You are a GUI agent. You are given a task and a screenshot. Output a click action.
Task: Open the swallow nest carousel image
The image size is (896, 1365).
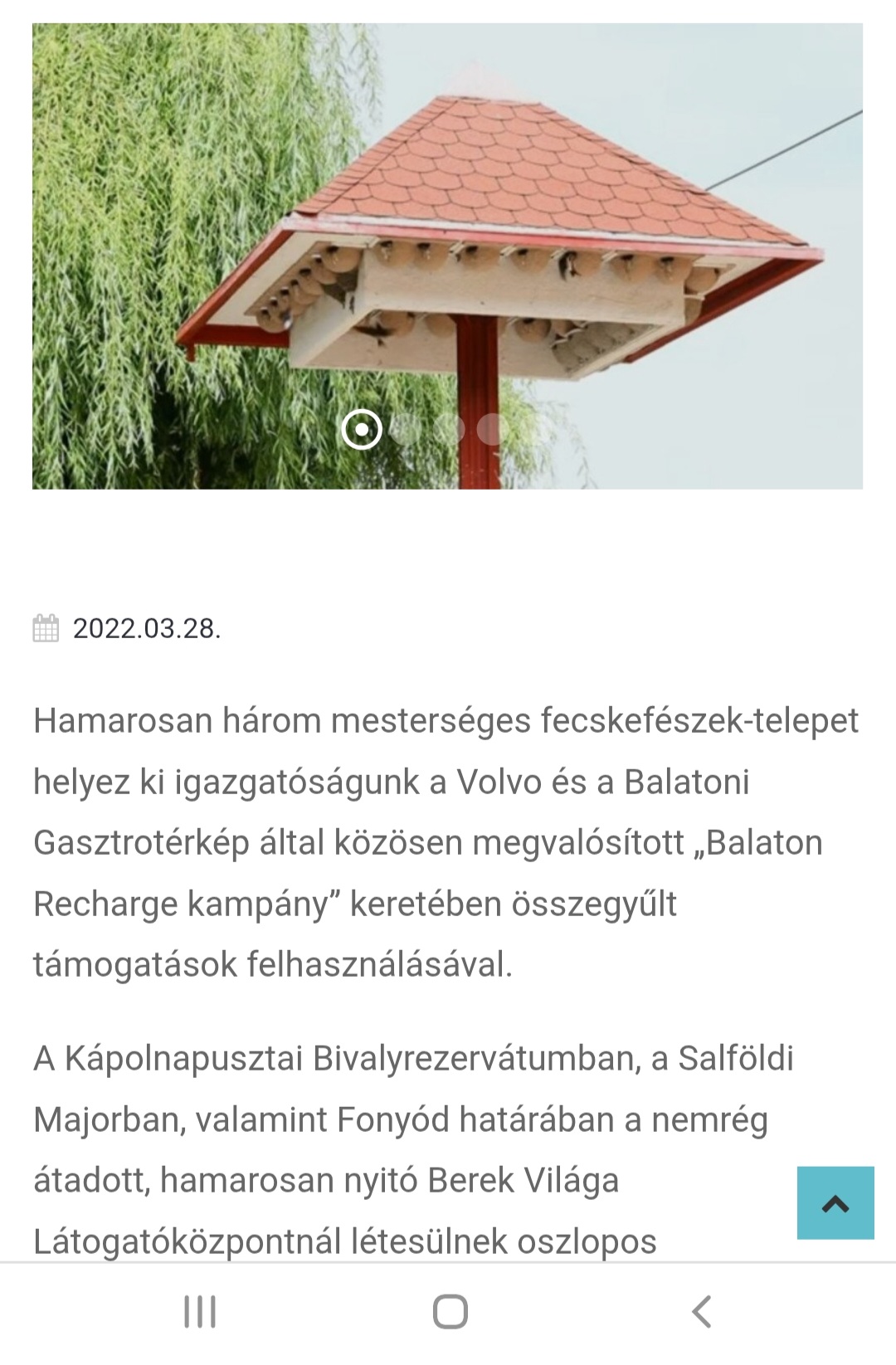click(447, 249)
